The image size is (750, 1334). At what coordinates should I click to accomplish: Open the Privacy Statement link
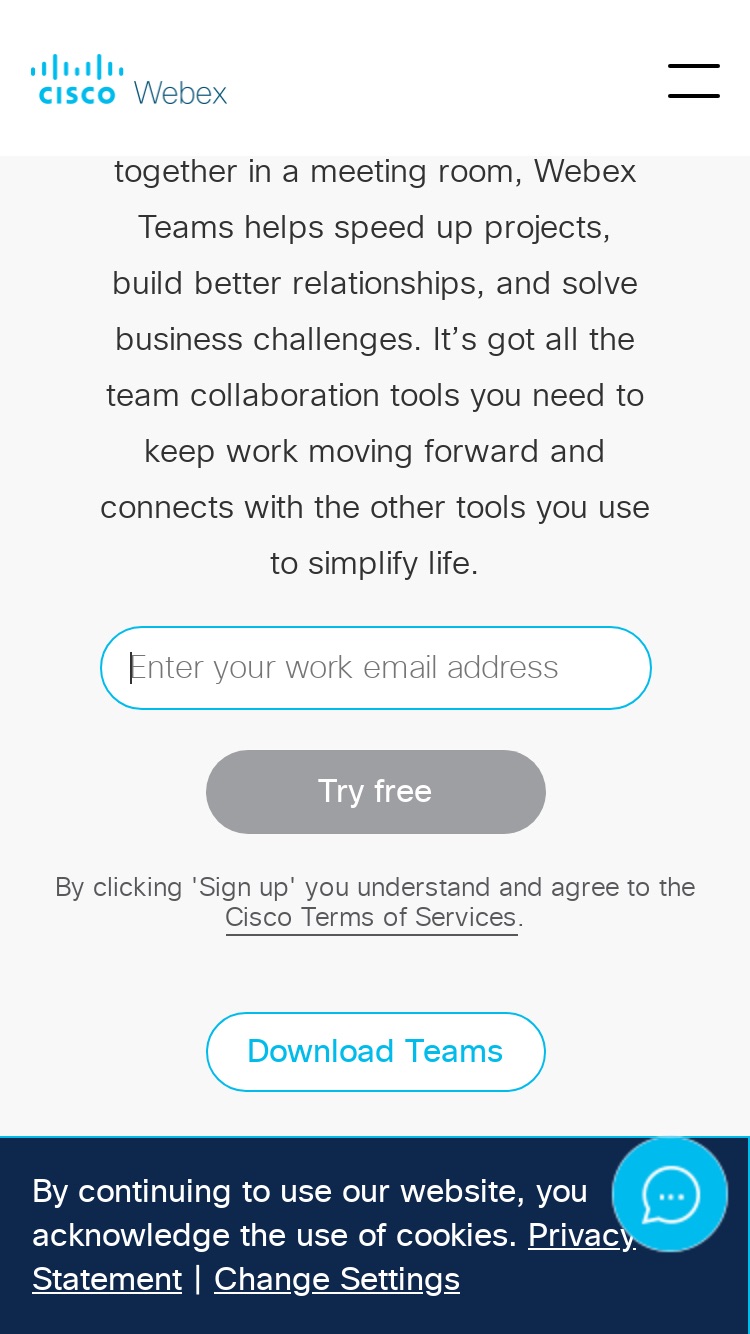click(582, 1236)
